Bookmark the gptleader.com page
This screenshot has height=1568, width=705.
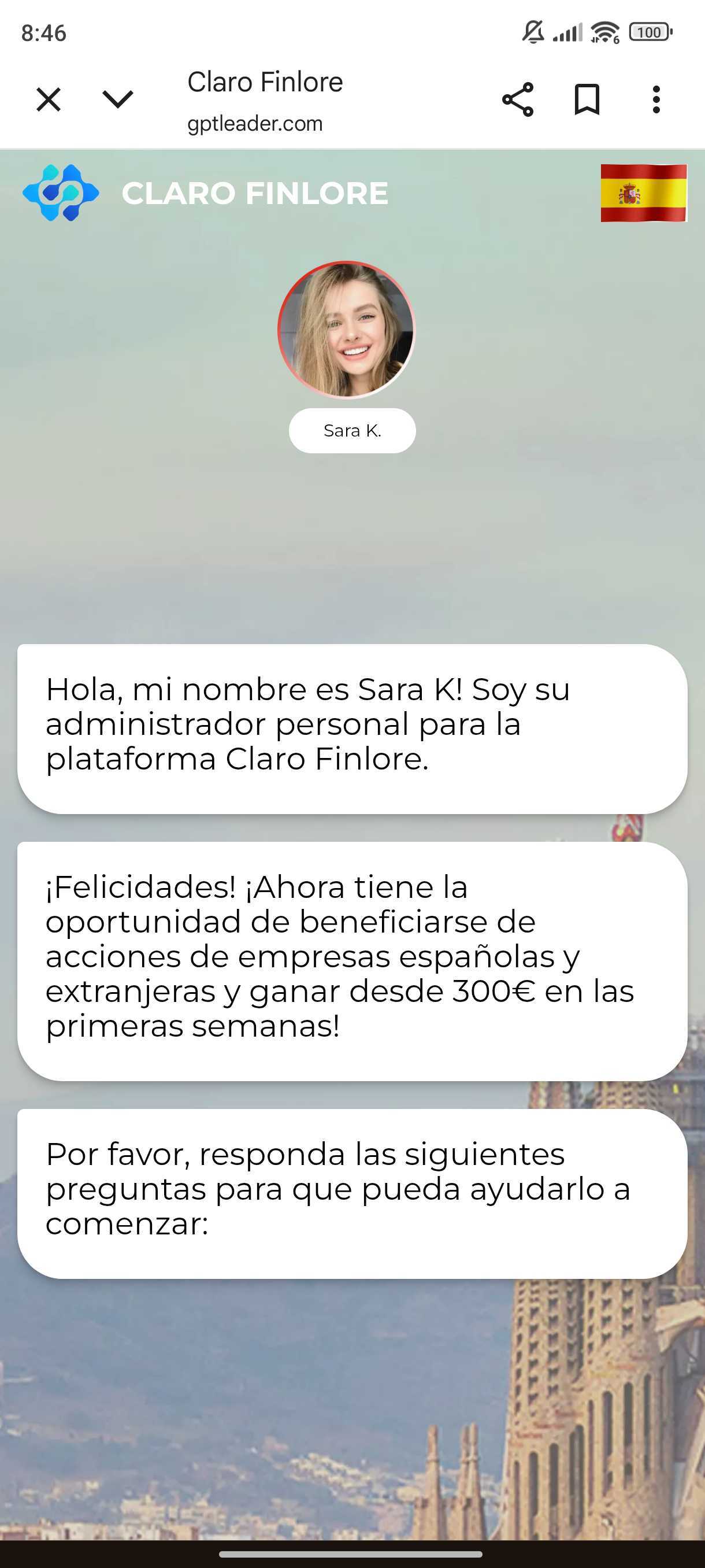point(587,100)
